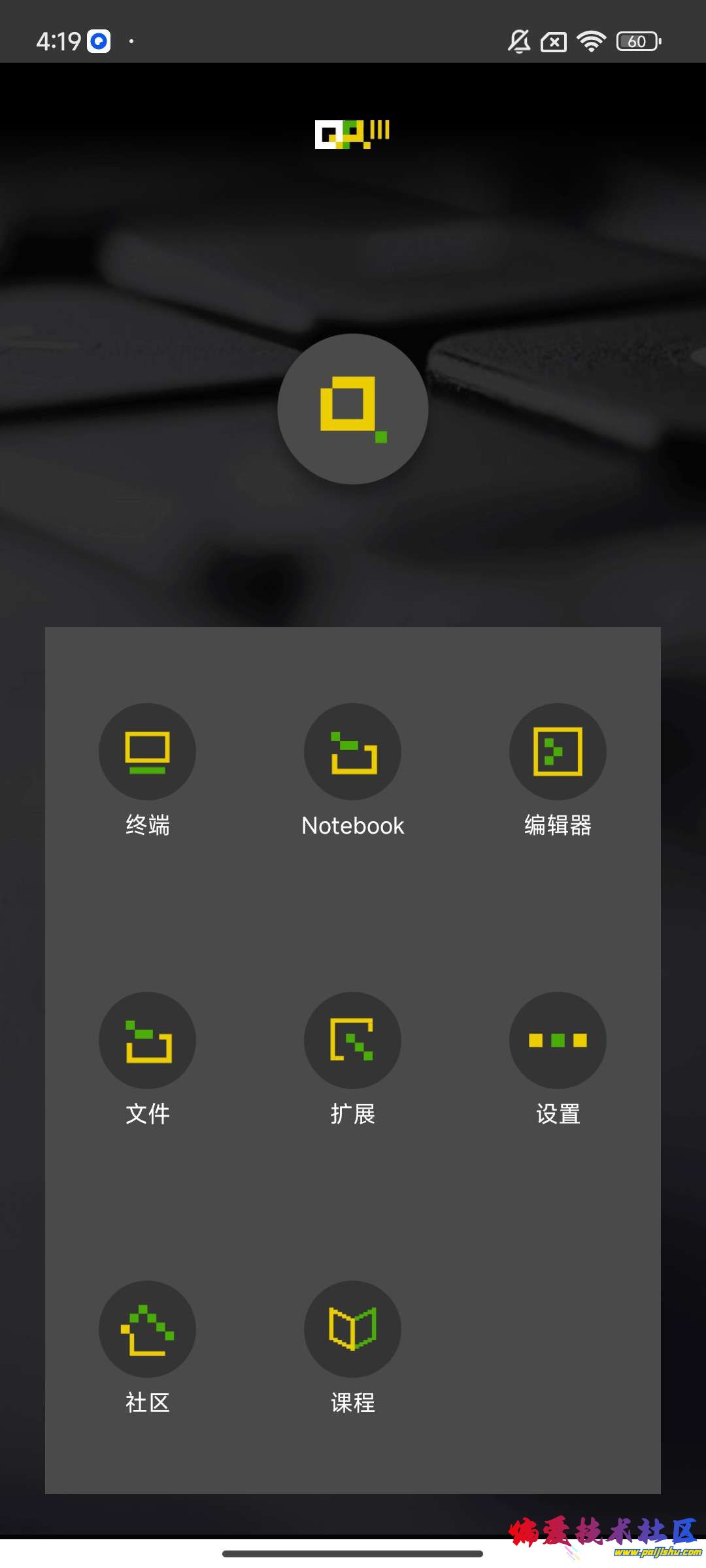Screen dimensions: 706x1568
Task: Launch Notebook
Action: coord(352,751)
